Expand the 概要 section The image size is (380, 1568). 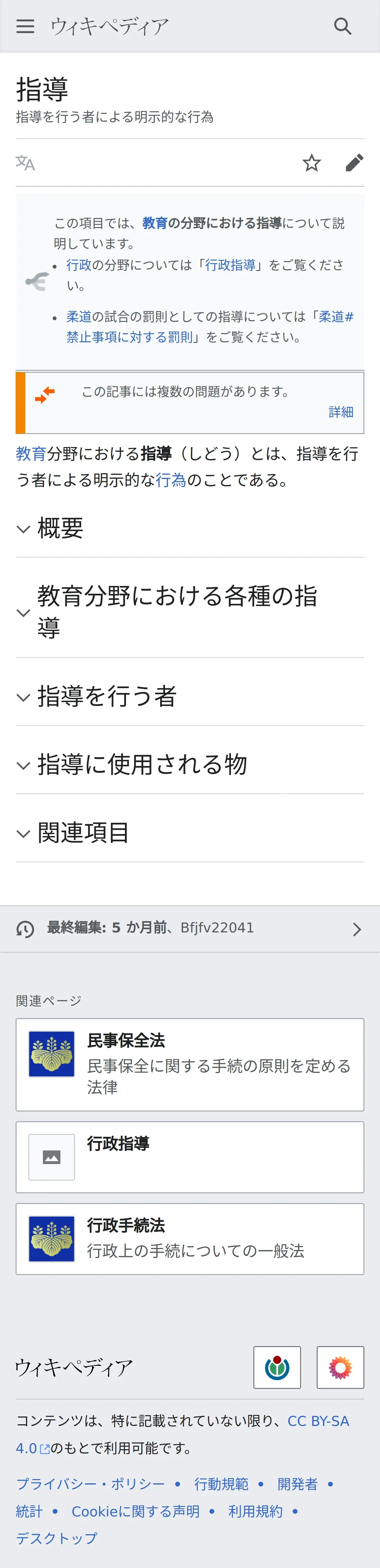coord(190,529)
